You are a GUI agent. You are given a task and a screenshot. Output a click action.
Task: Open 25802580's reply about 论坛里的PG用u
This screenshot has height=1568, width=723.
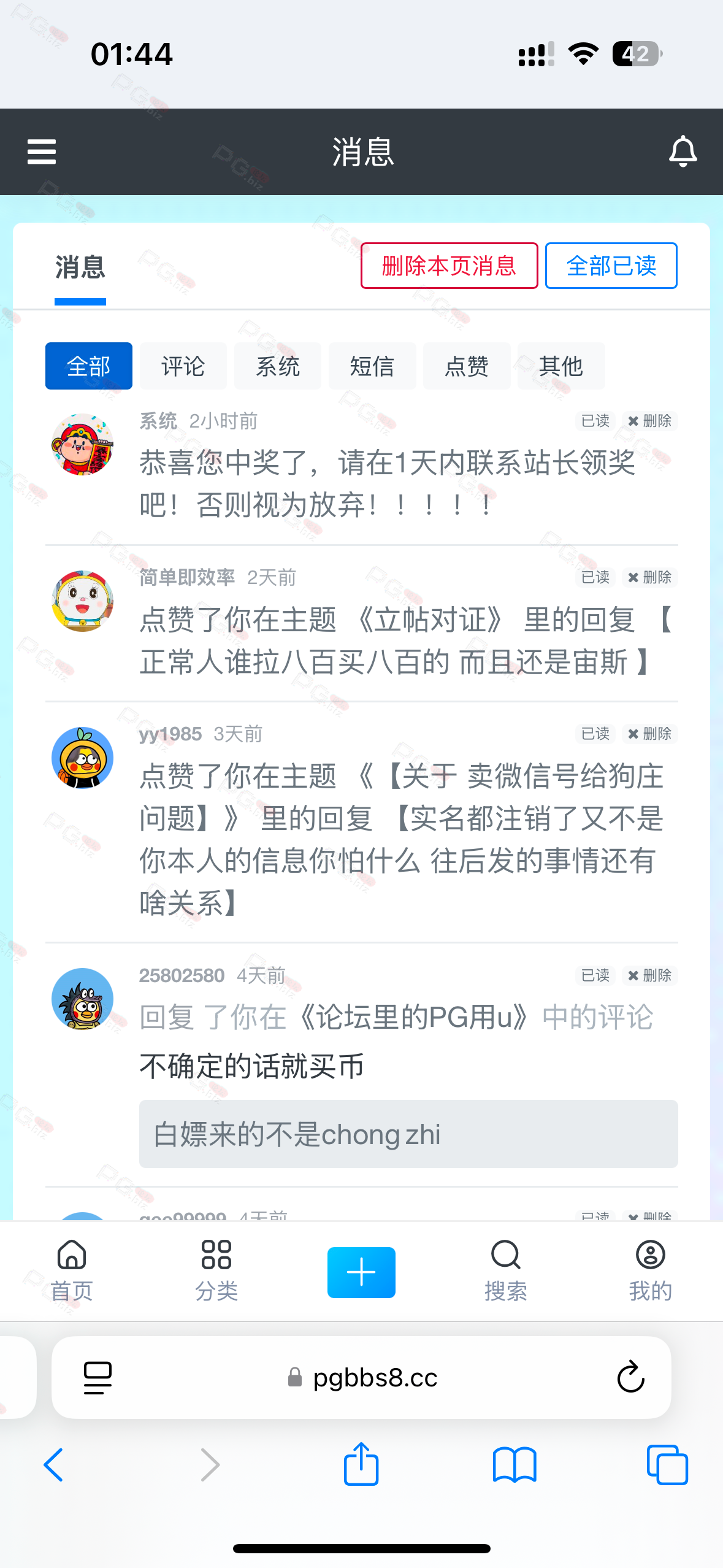[397, 1017]
